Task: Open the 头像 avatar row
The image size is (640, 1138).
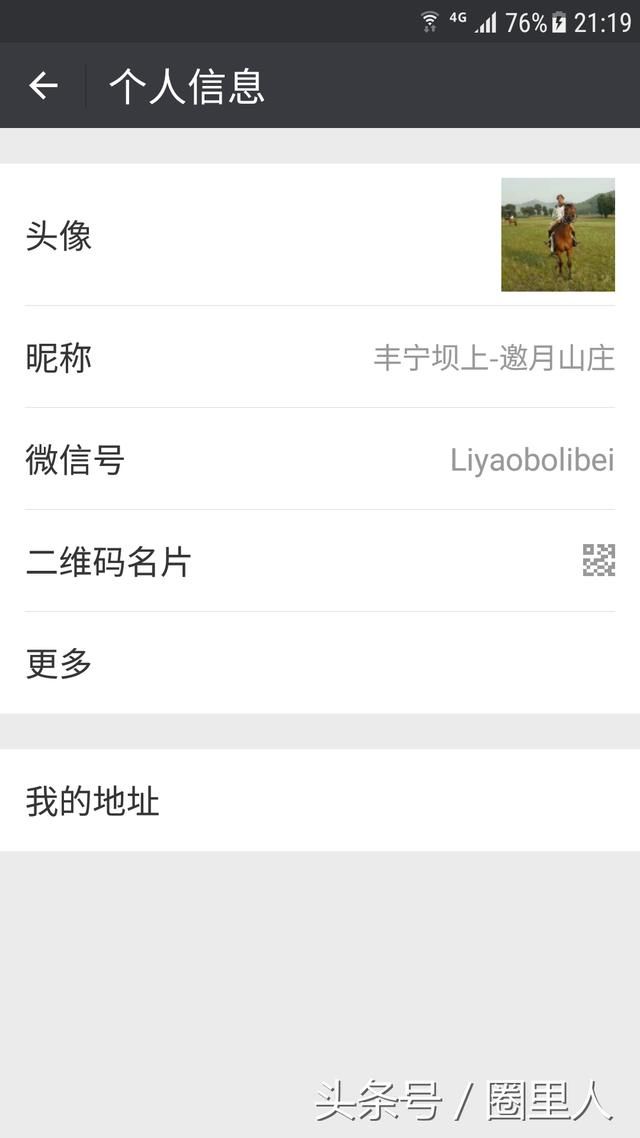Action: 320,236
